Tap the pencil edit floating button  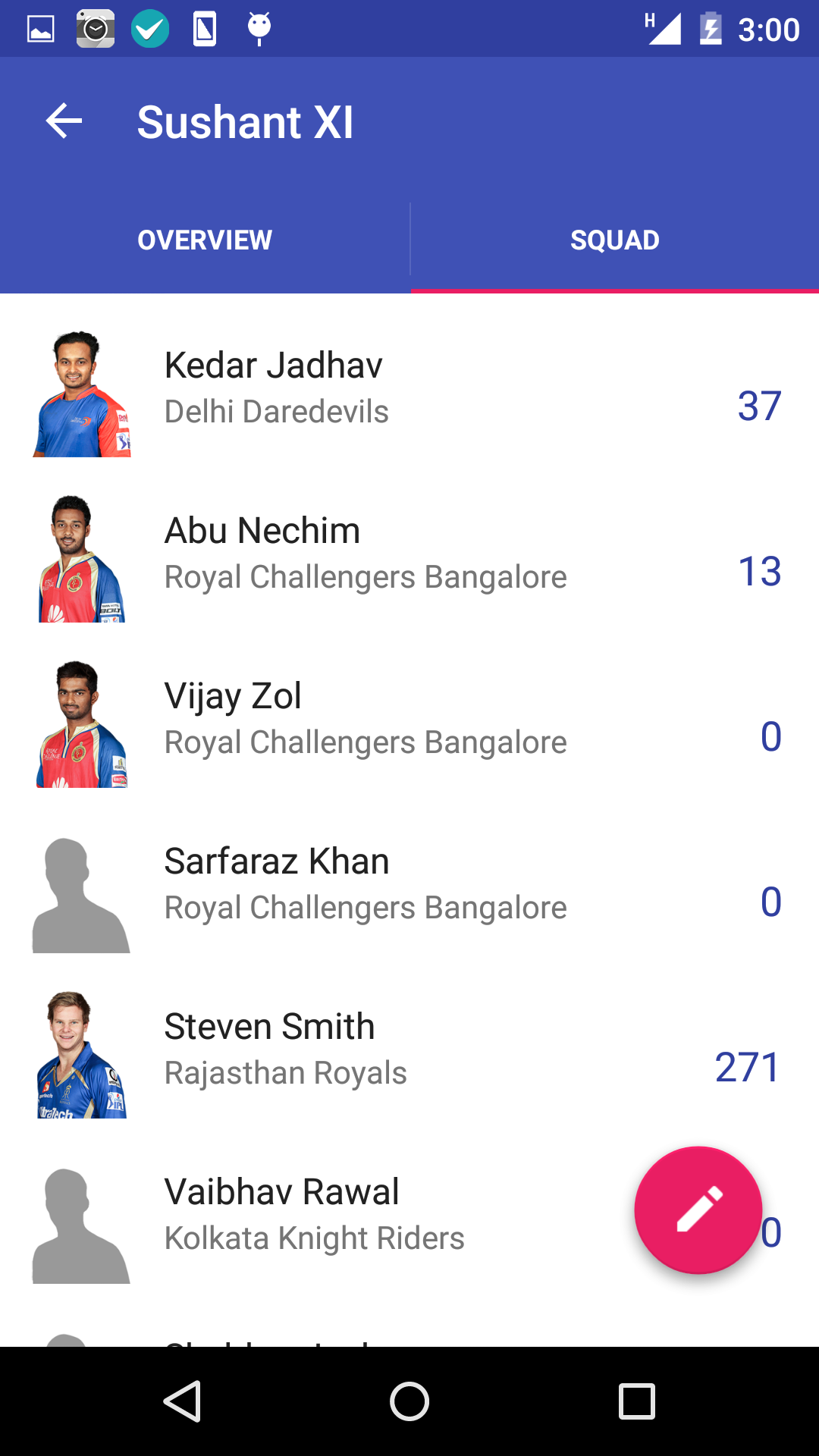click(x=698, y=1210)
